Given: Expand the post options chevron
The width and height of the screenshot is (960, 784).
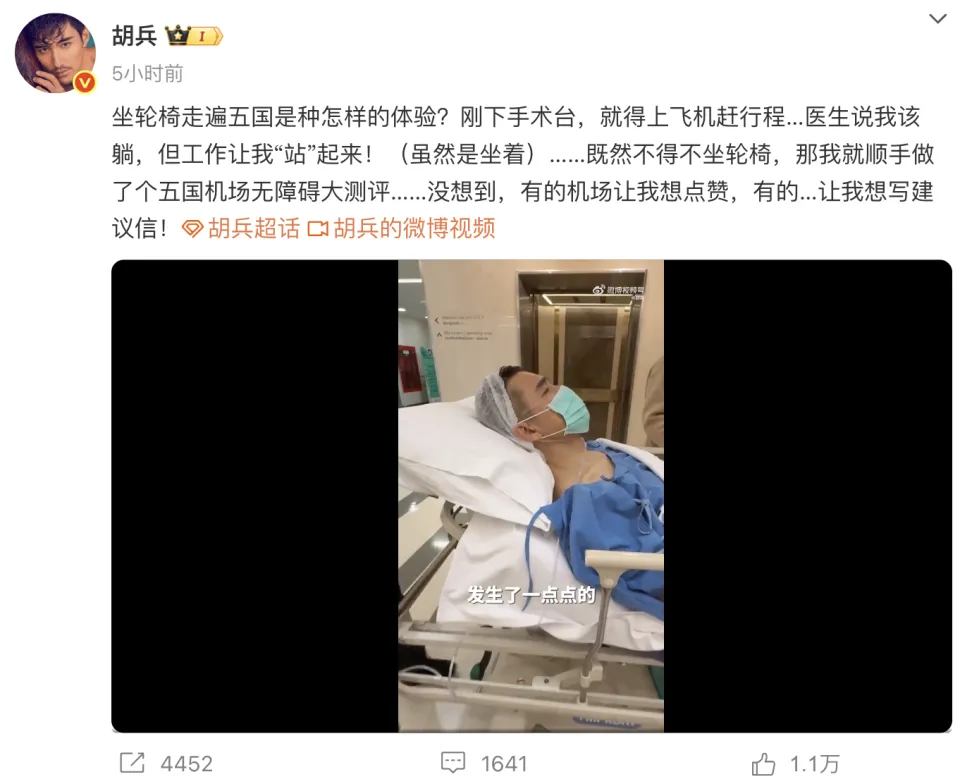Looking at the screenshot, I should (x=937, y=18).
